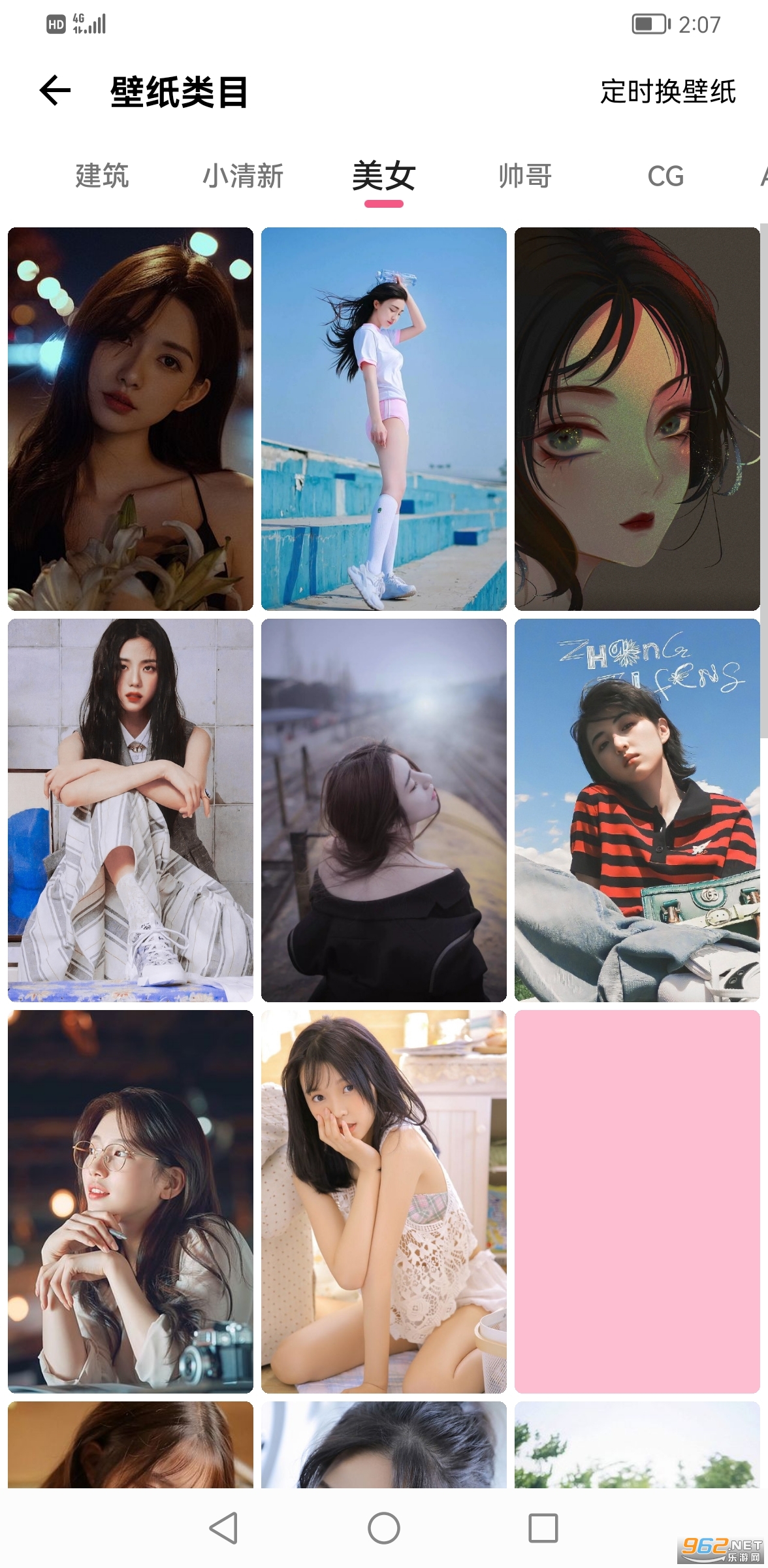Screen dimensions: 768x1568
Task: Open the illustrated green-eyed face wallpaper
Action: coord(637,419)
